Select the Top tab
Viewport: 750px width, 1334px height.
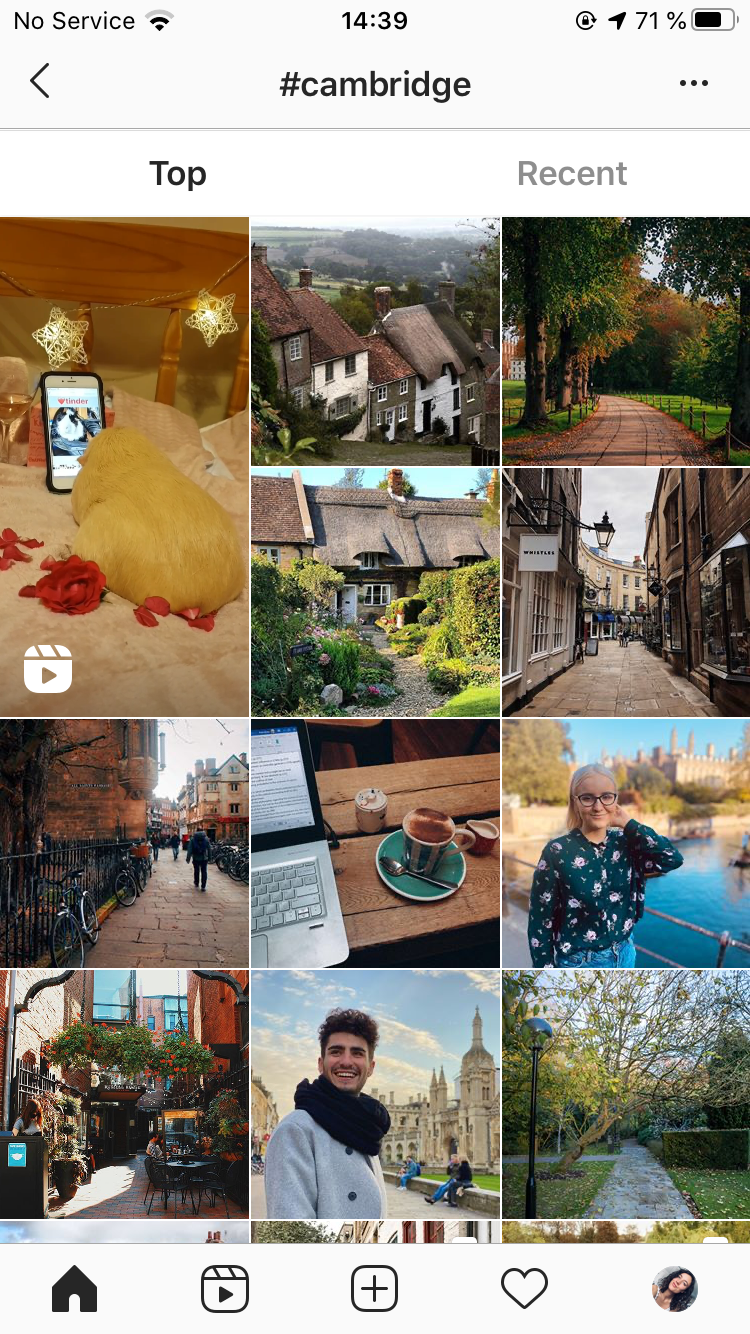click(x=178, y=174)
